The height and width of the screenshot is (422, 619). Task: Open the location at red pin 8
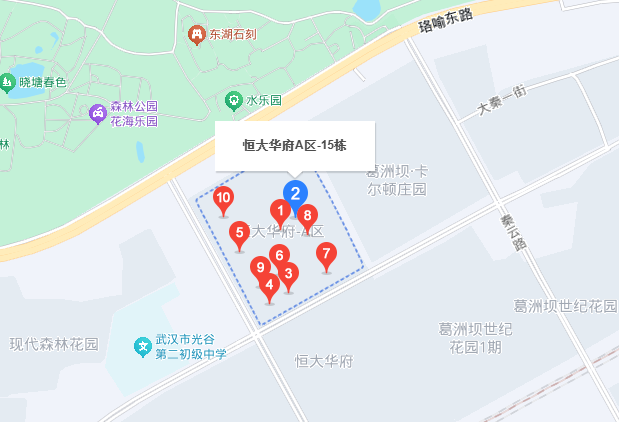point(308,216)
